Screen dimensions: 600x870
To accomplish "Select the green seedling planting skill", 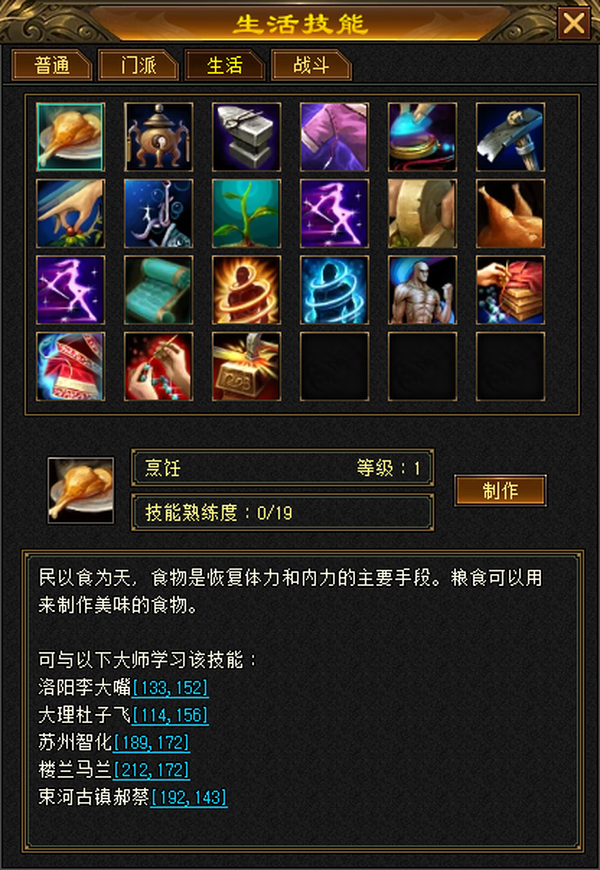I will coord(246,213).
